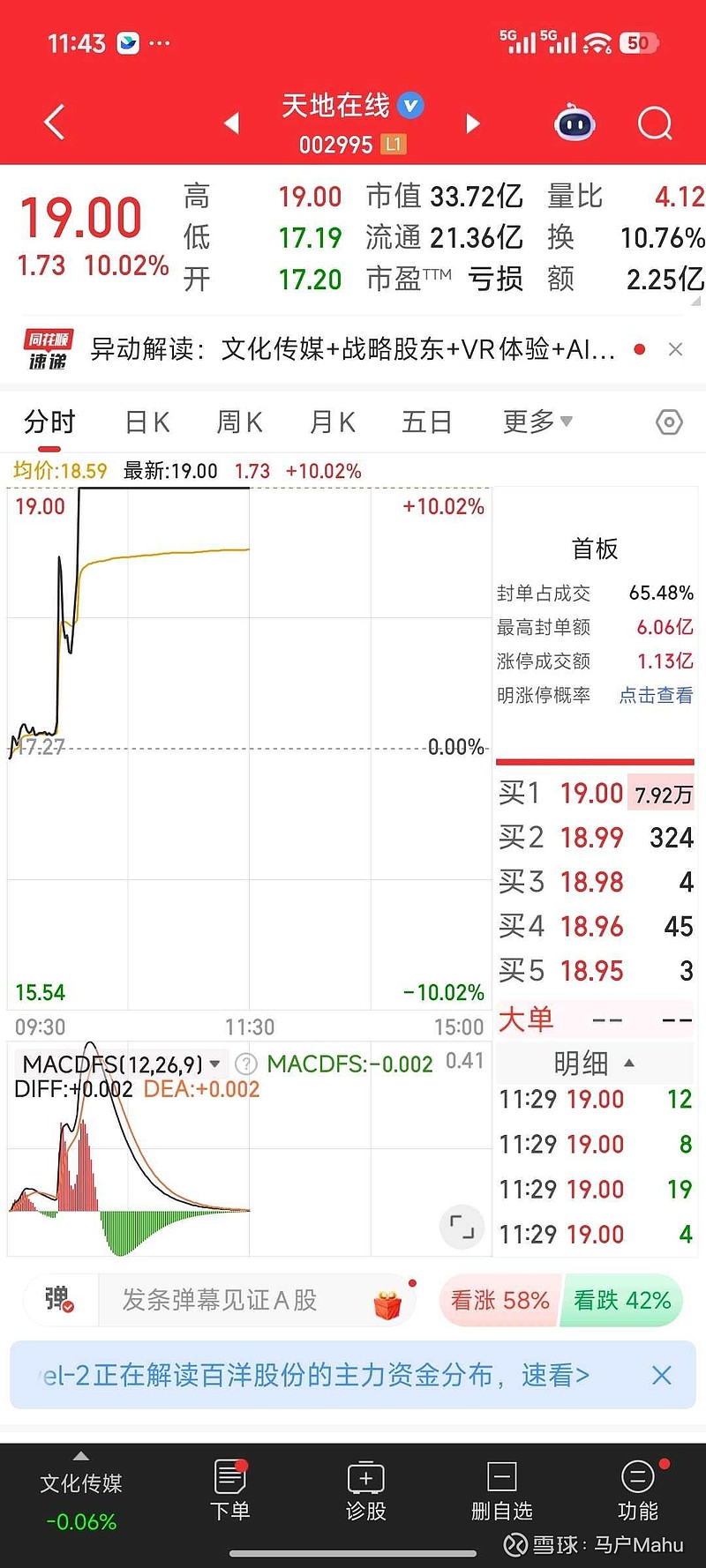
Task: Open the 更多 chart type dropdown
Action: point(537,422)
